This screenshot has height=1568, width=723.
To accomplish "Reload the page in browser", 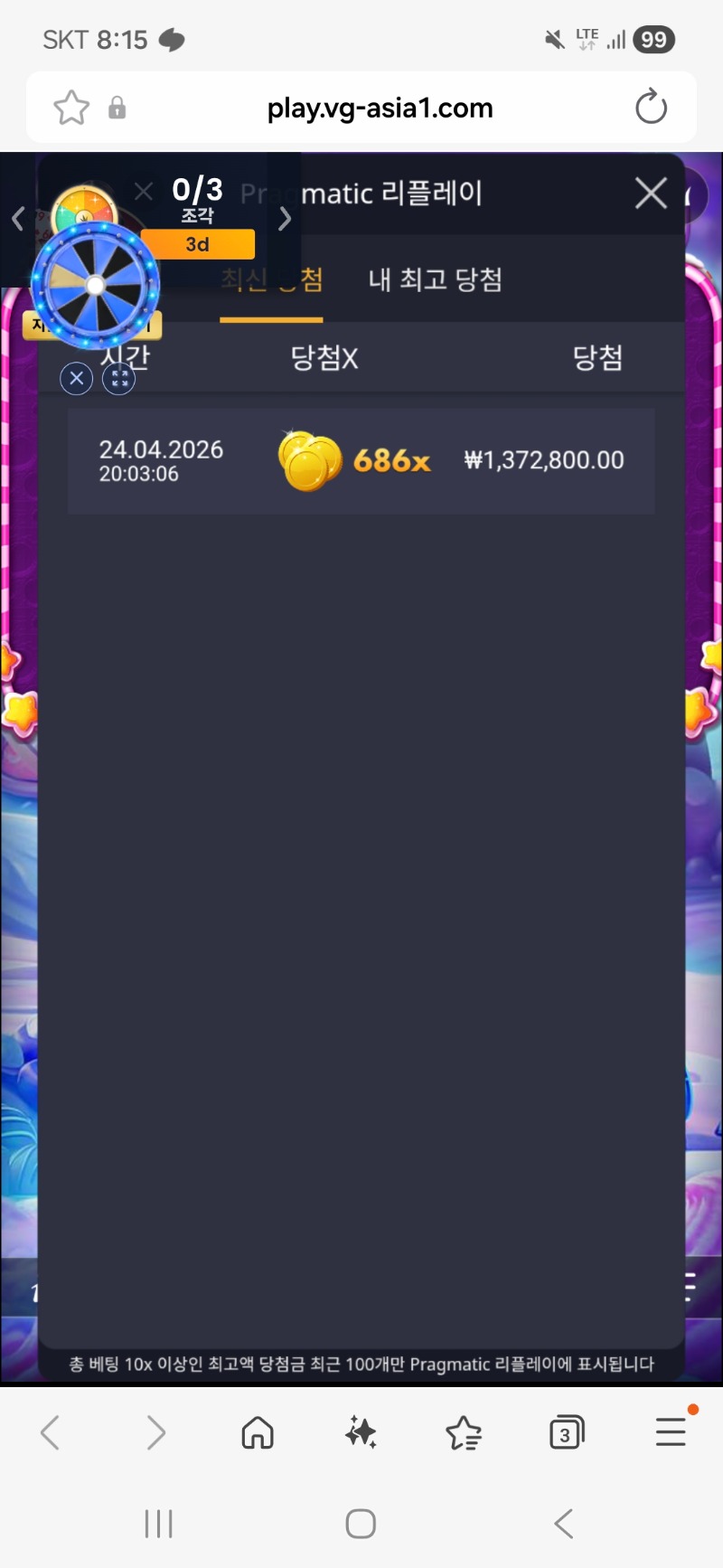I will (x=651, y=108).
